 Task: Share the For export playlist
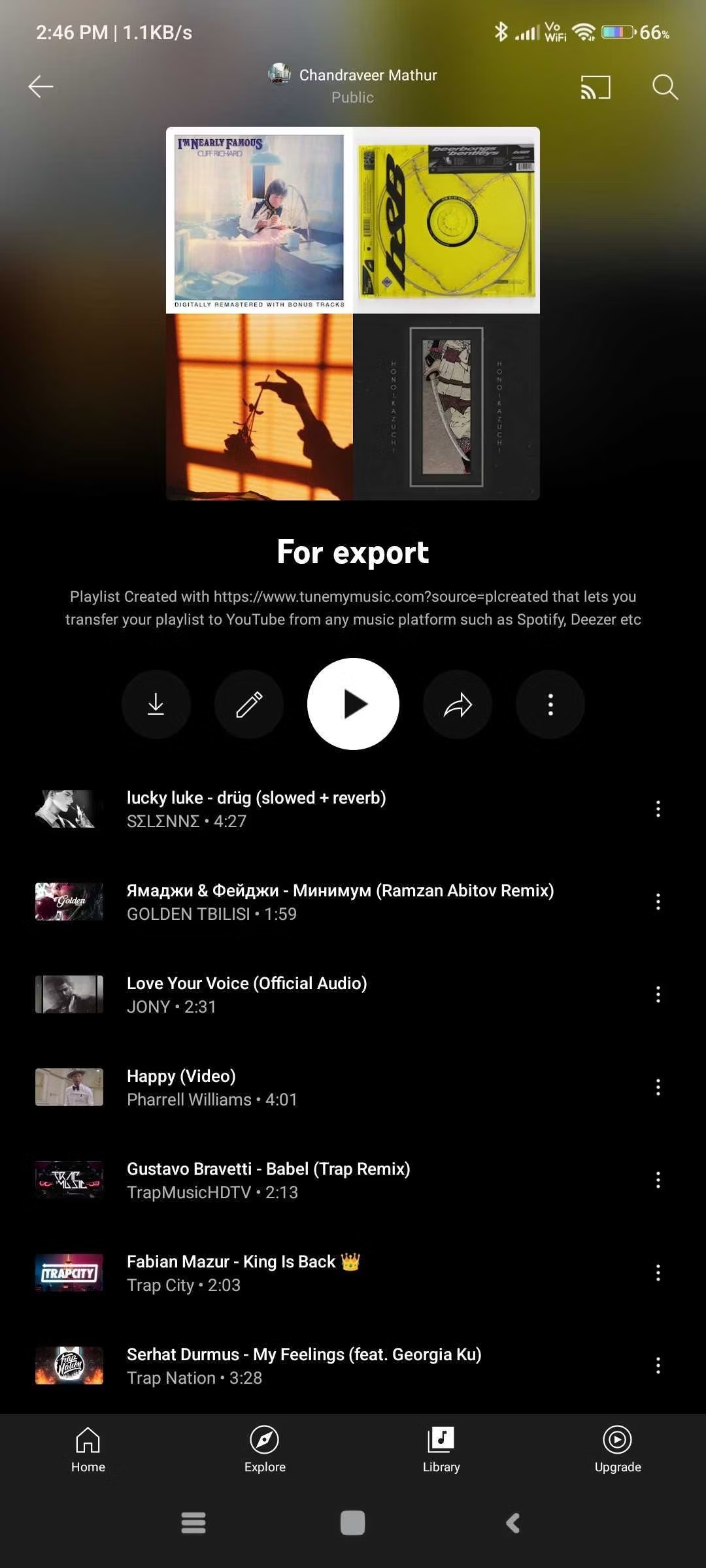[457, 704]
